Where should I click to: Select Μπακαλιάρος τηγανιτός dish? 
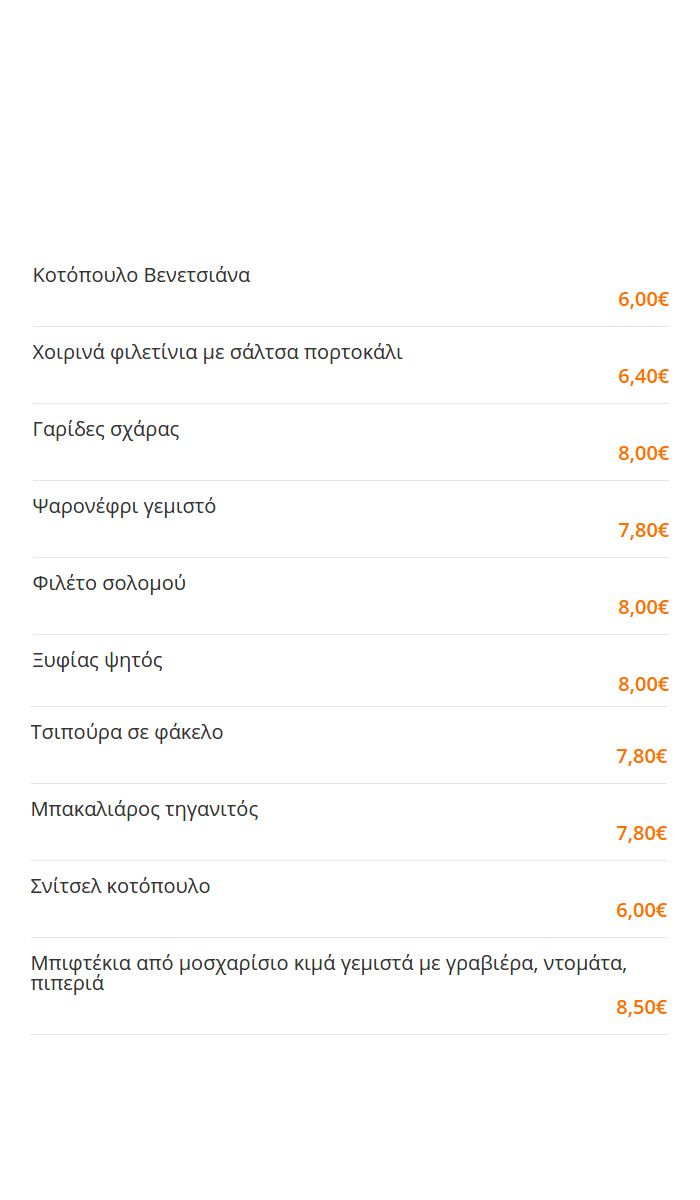pos(349,822)
